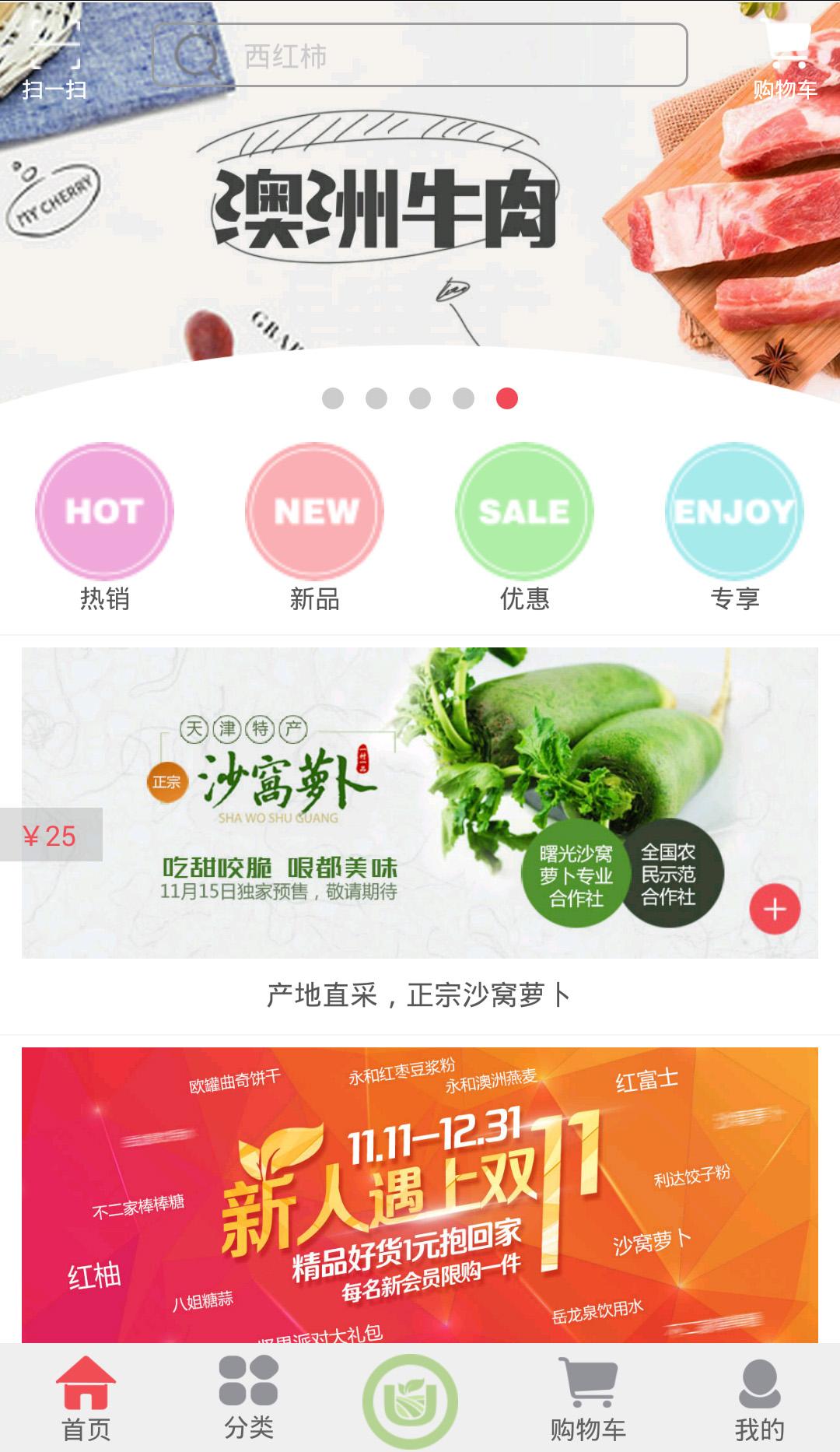Add 沙窝萝卜 to cart with plus button

point(775,909)
